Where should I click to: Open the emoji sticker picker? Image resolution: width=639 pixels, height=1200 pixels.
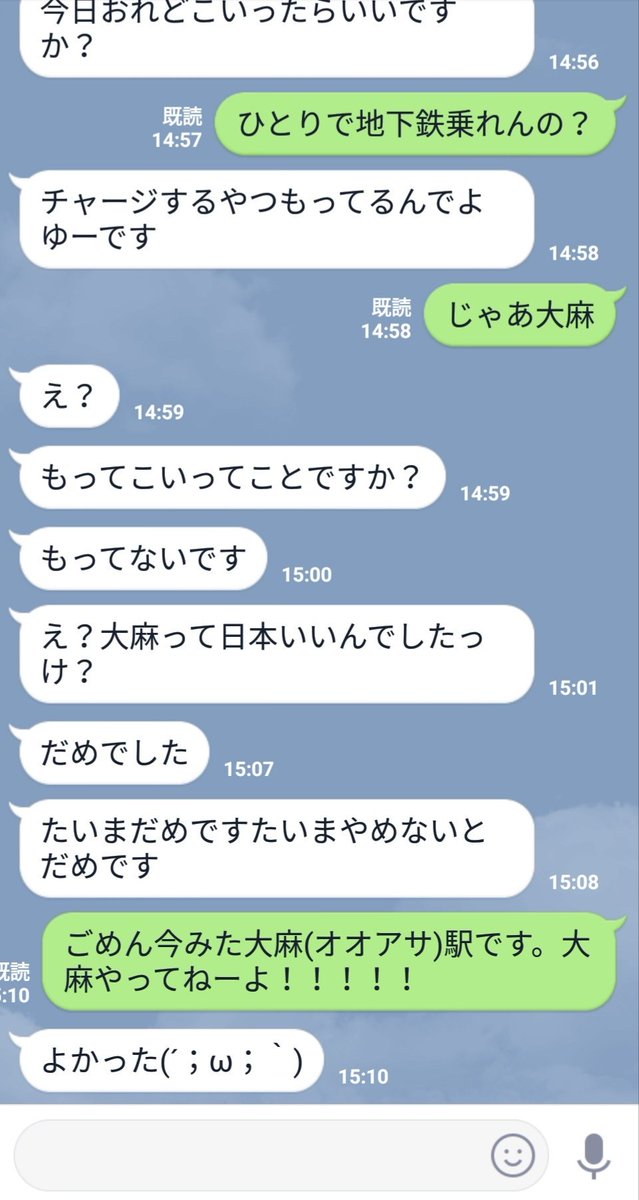click(x=513, y=1157)
